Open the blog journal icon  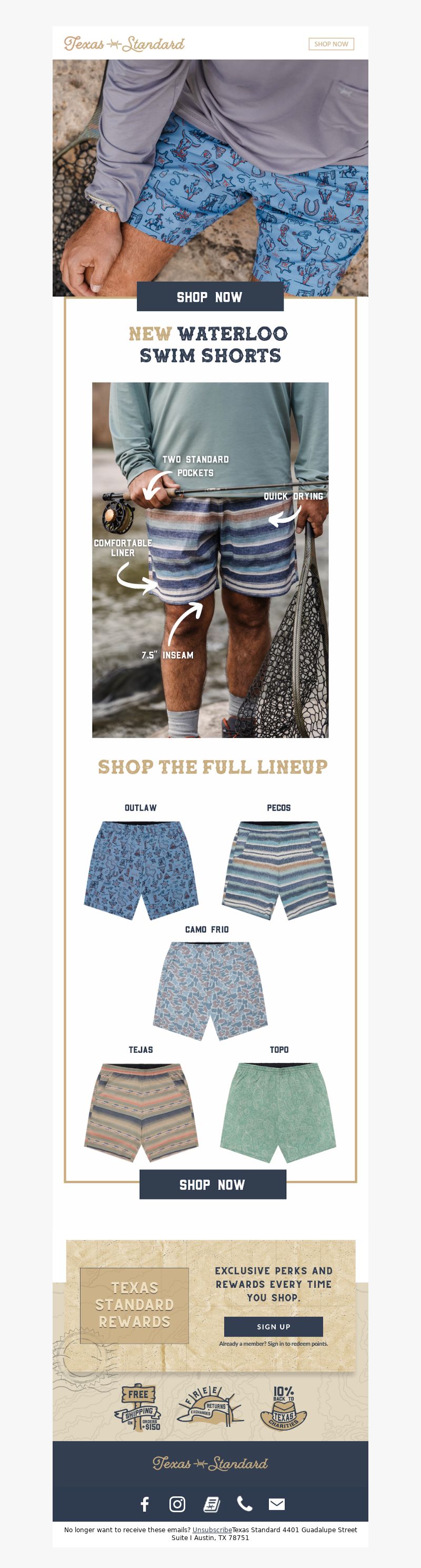(211, 1504)
